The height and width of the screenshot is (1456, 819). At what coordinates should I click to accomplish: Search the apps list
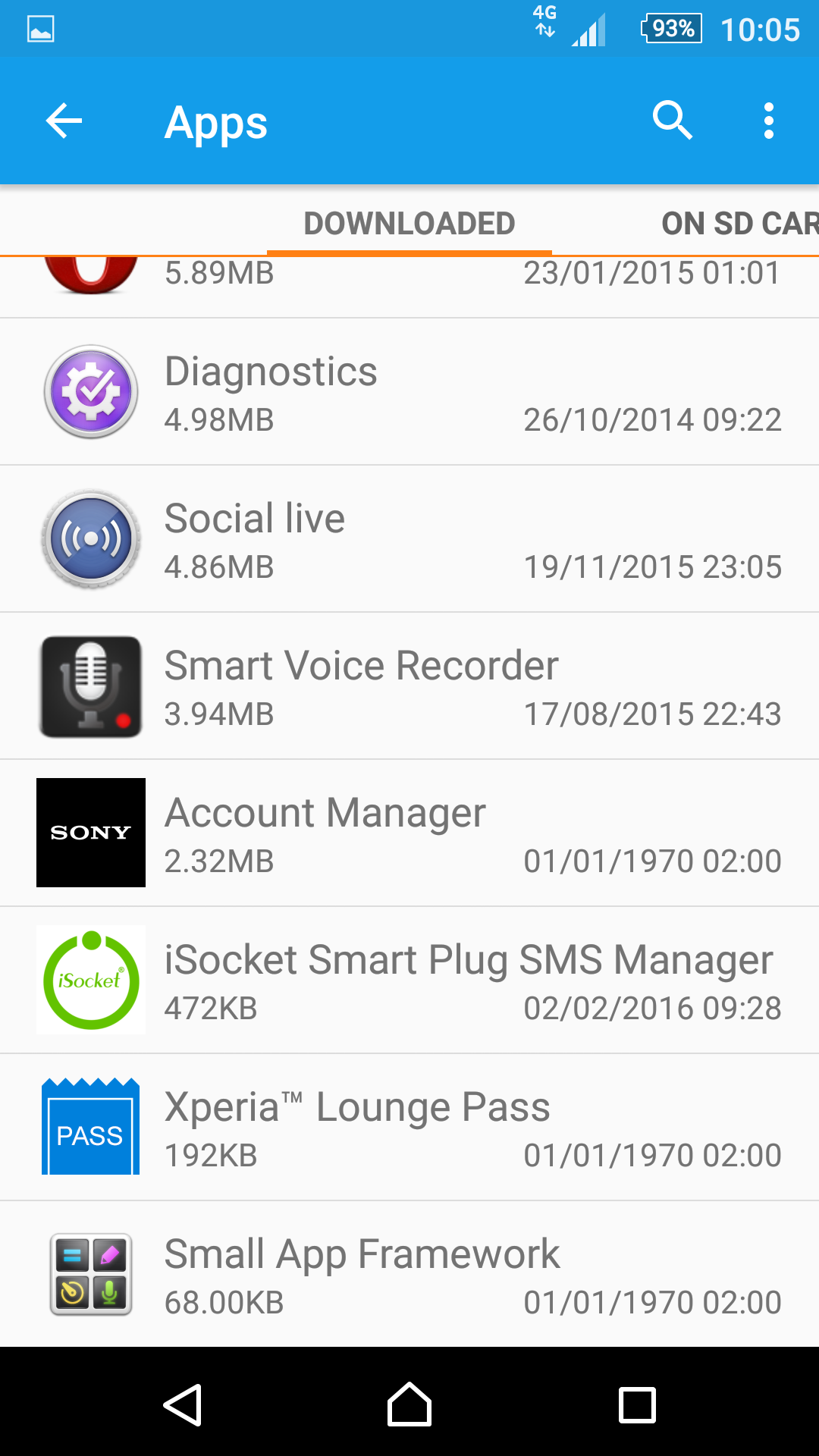click(672, 121)
